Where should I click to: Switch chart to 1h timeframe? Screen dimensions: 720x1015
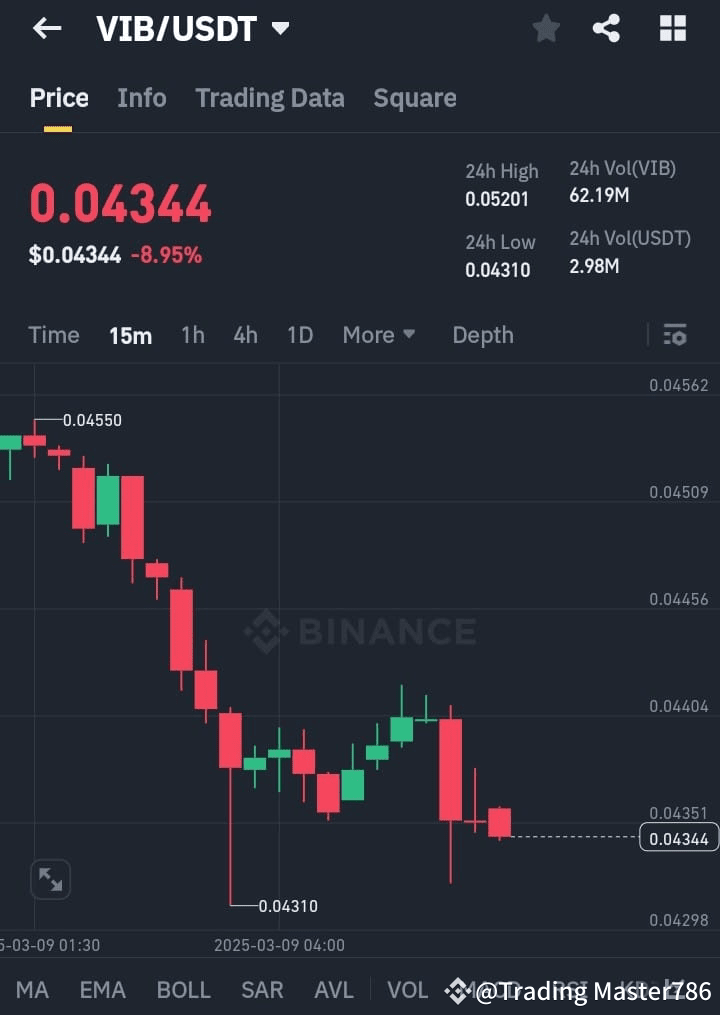click(x=192, y=335)
